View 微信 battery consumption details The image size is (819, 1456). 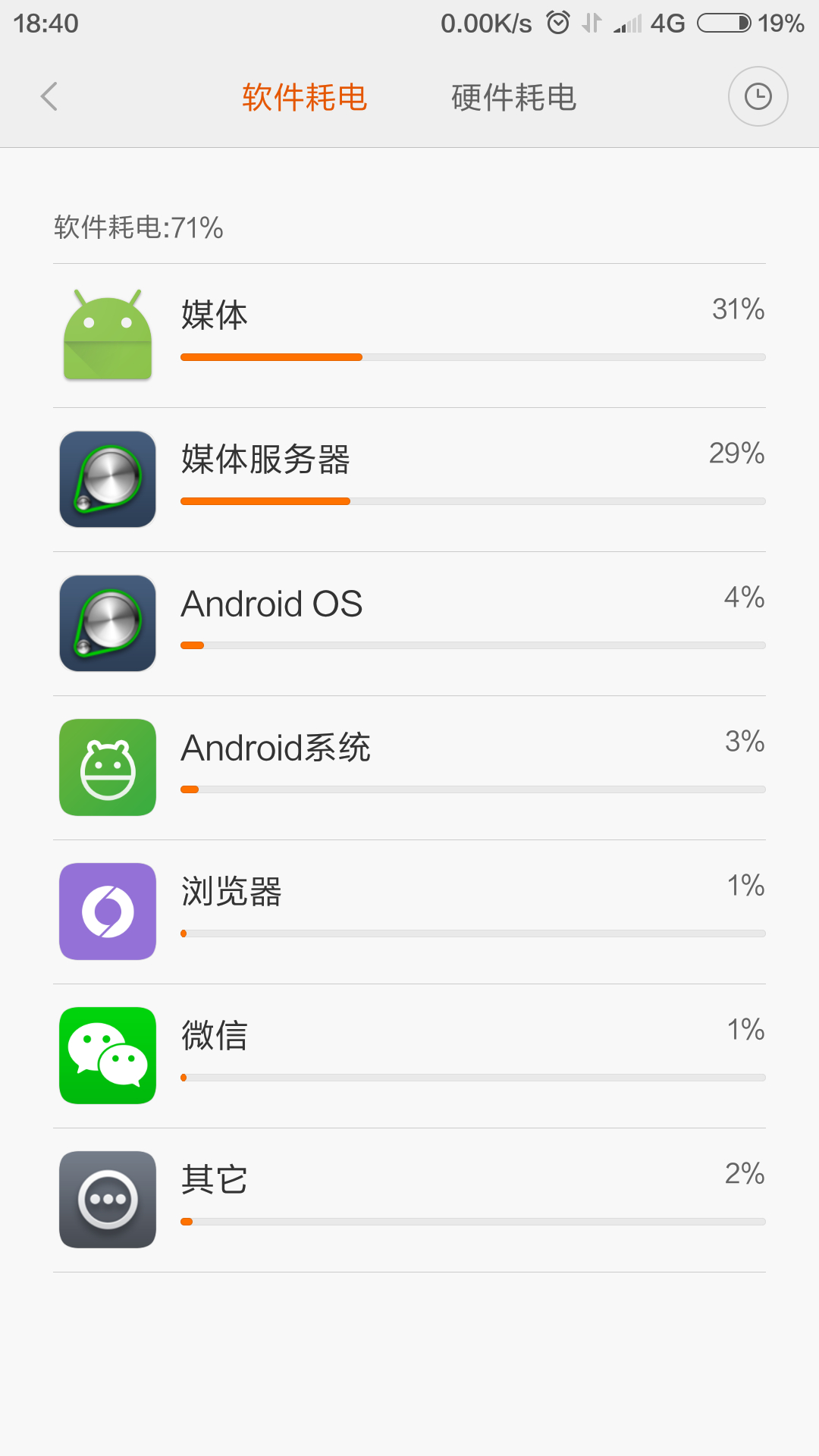pyautogui.click(x=409, y=1056)
